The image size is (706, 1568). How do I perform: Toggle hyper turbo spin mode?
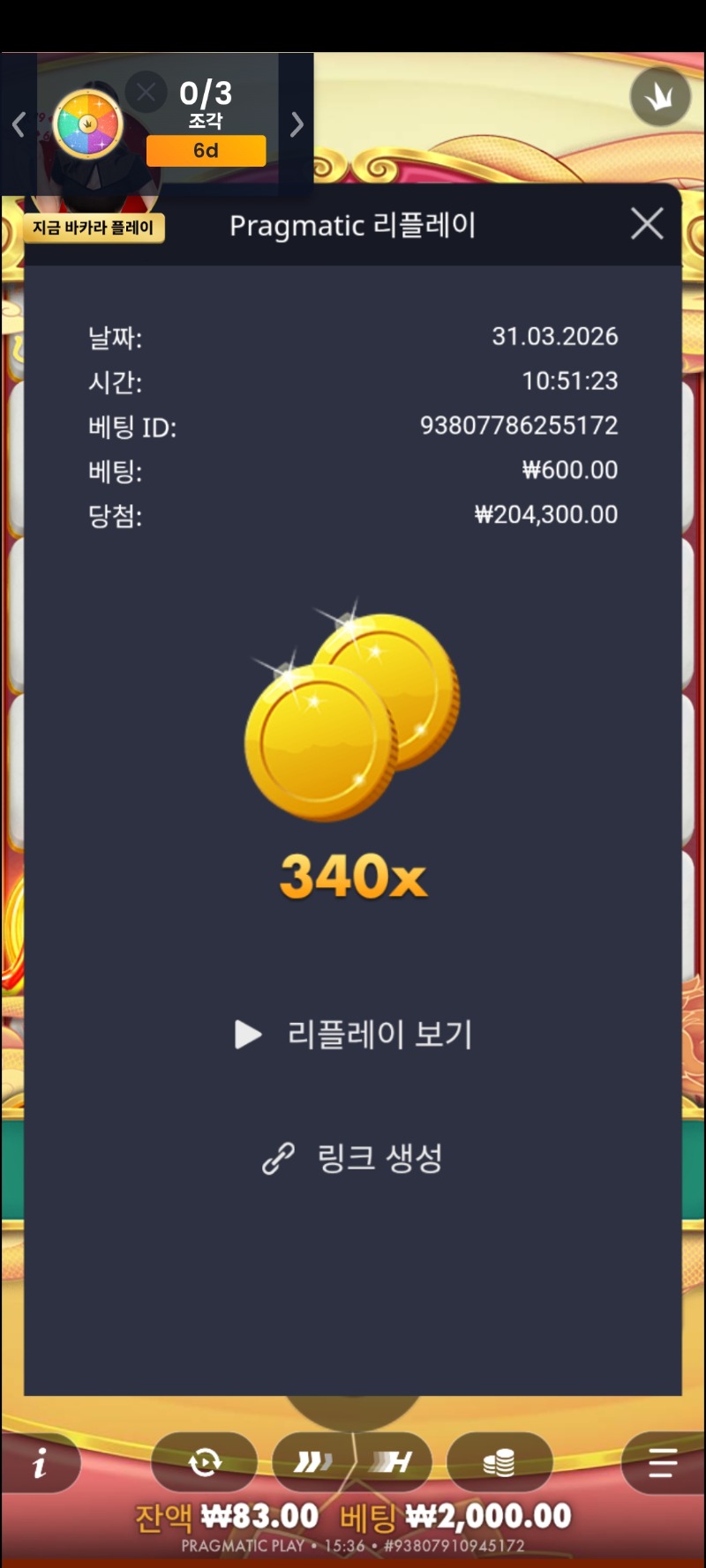(392, 1463)
